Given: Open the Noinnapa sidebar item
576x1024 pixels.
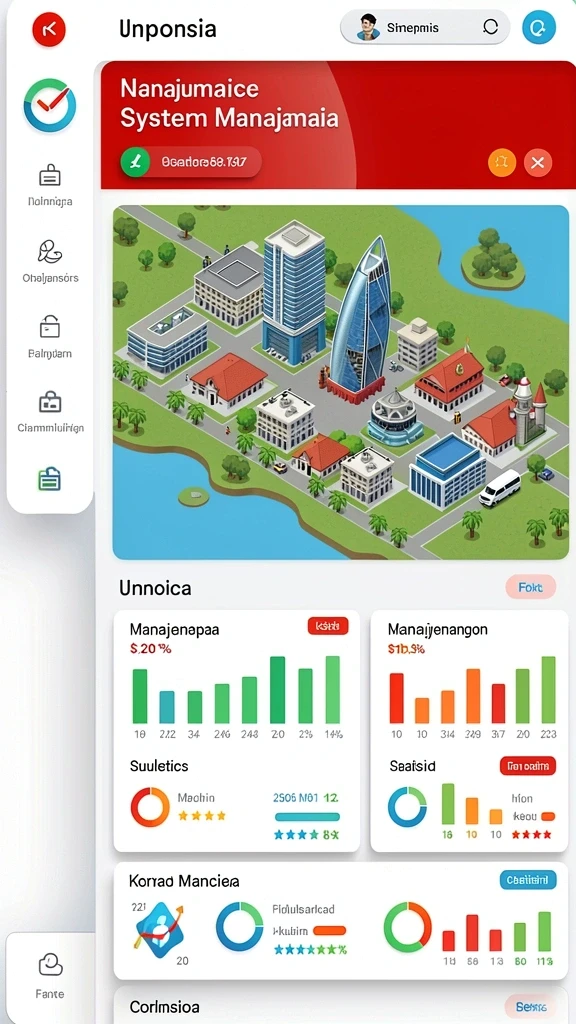Looking at the screenshot, I should pyautogui.click(x=50, y=185).
